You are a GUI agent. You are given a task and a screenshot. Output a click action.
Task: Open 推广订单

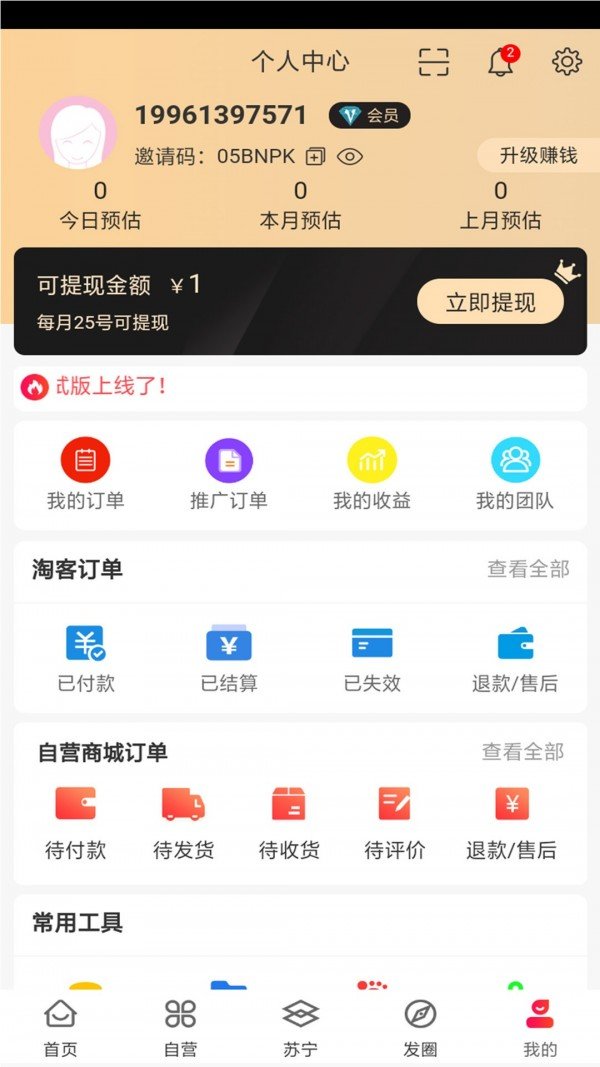point(229,475)
